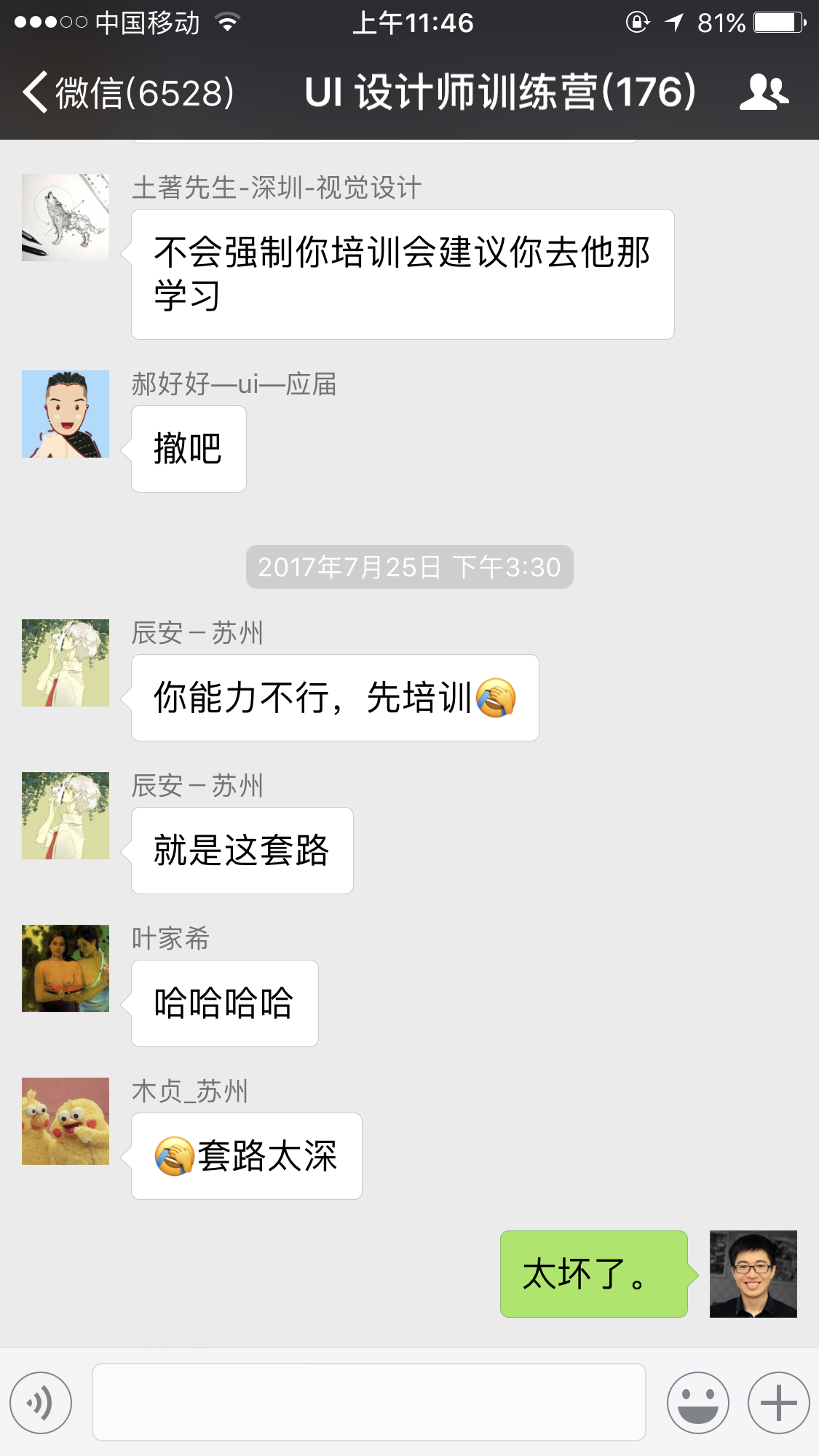
Task: Tap 辰安's avatar beside 你能力不行，先培训
Action: [66, 663]
